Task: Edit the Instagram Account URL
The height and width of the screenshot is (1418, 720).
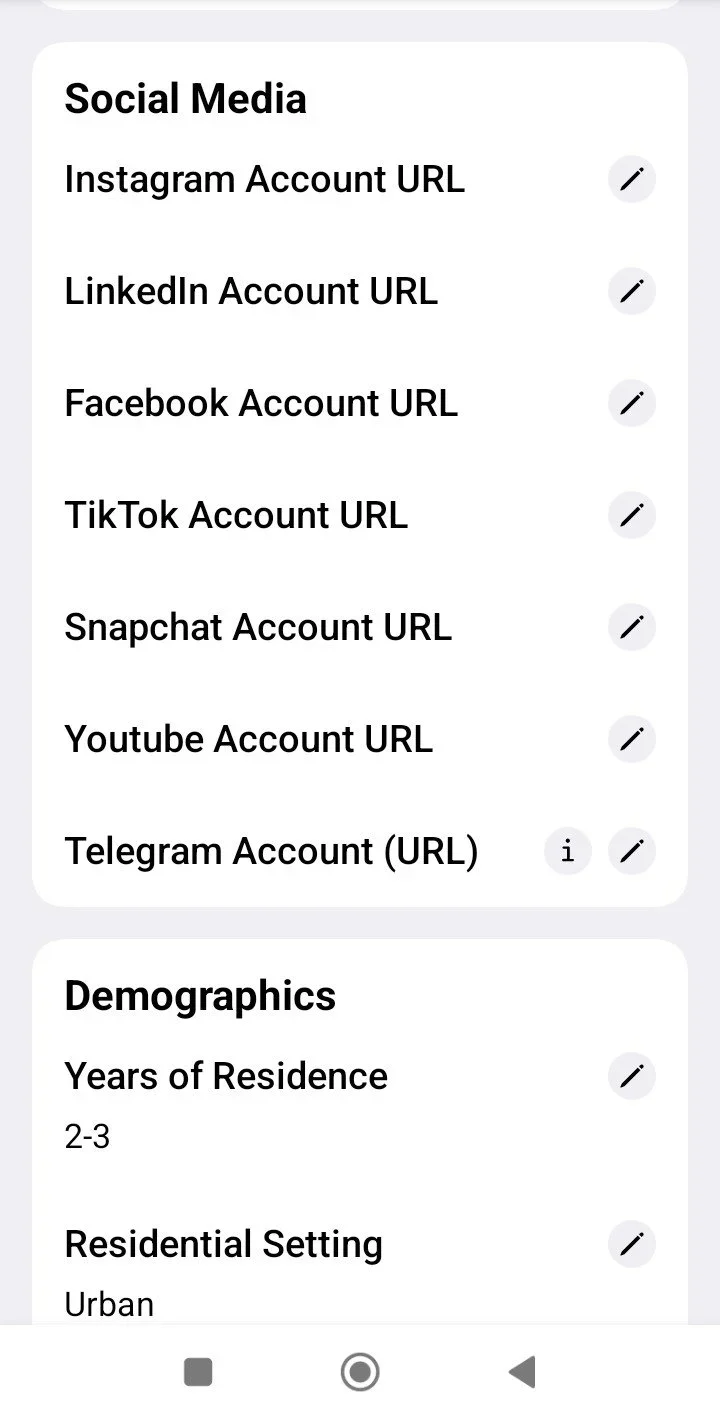Action: 631,180
